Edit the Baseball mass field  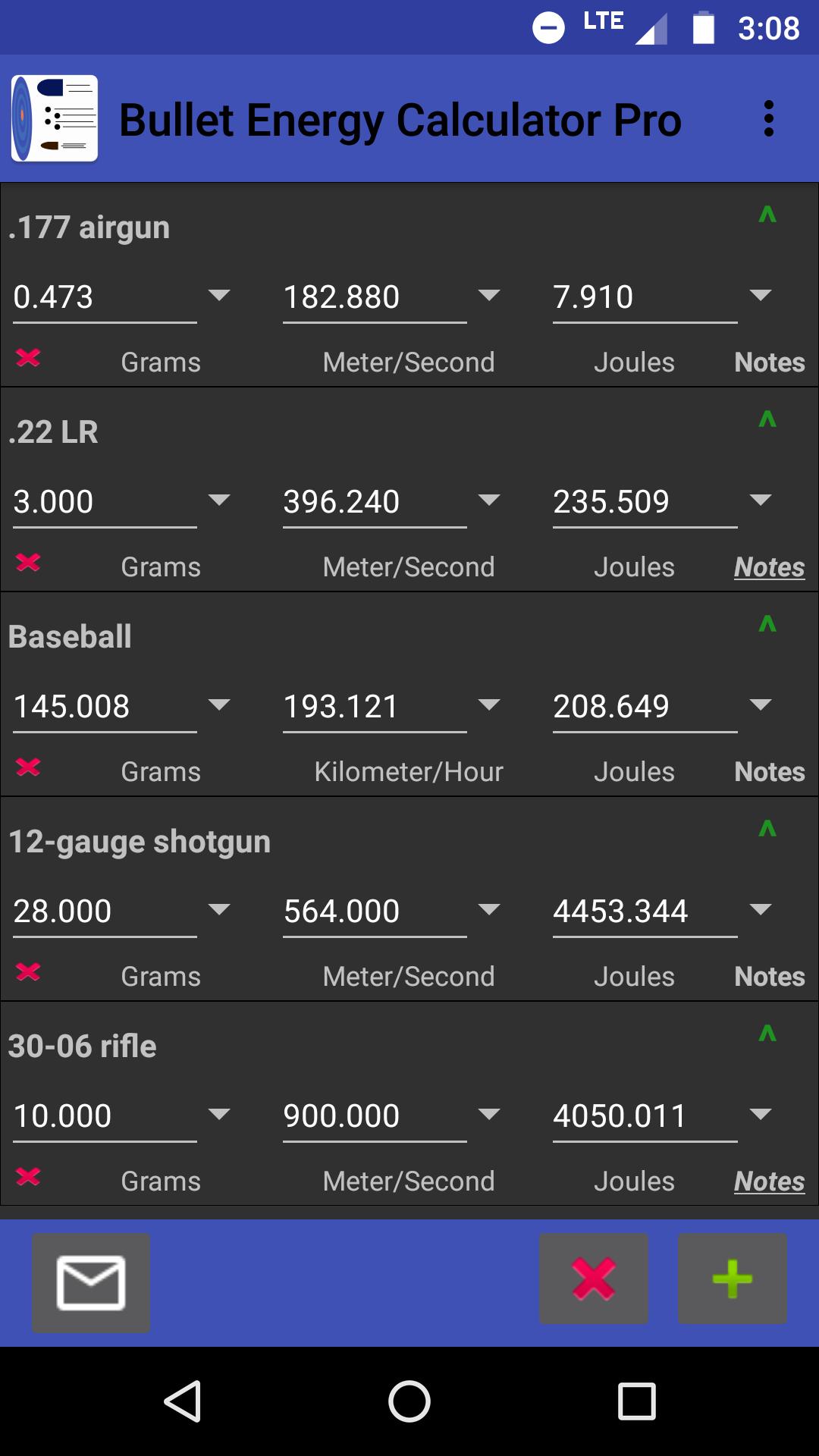tap(104, 707)
